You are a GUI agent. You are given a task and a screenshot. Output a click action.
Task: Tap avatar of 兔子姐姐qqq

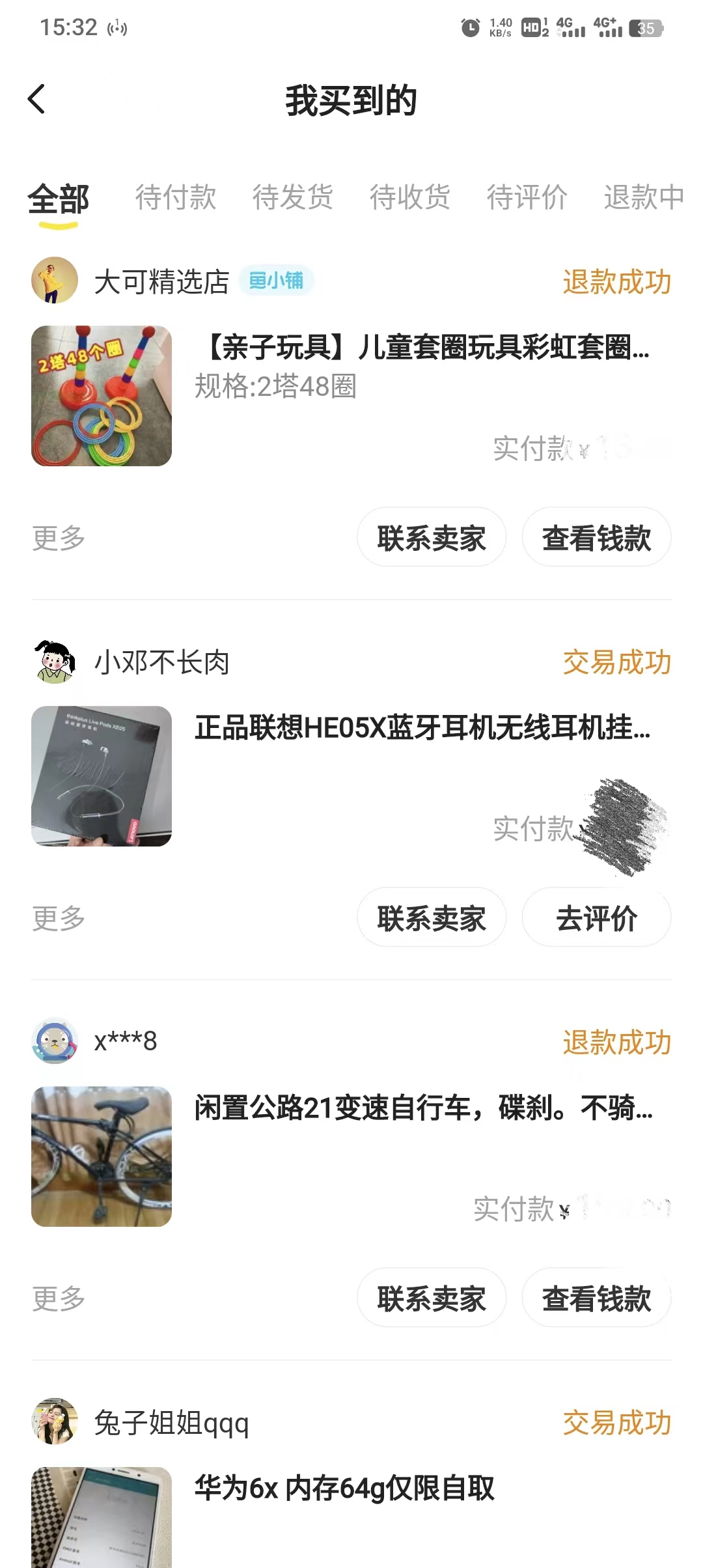point(55,1423)
